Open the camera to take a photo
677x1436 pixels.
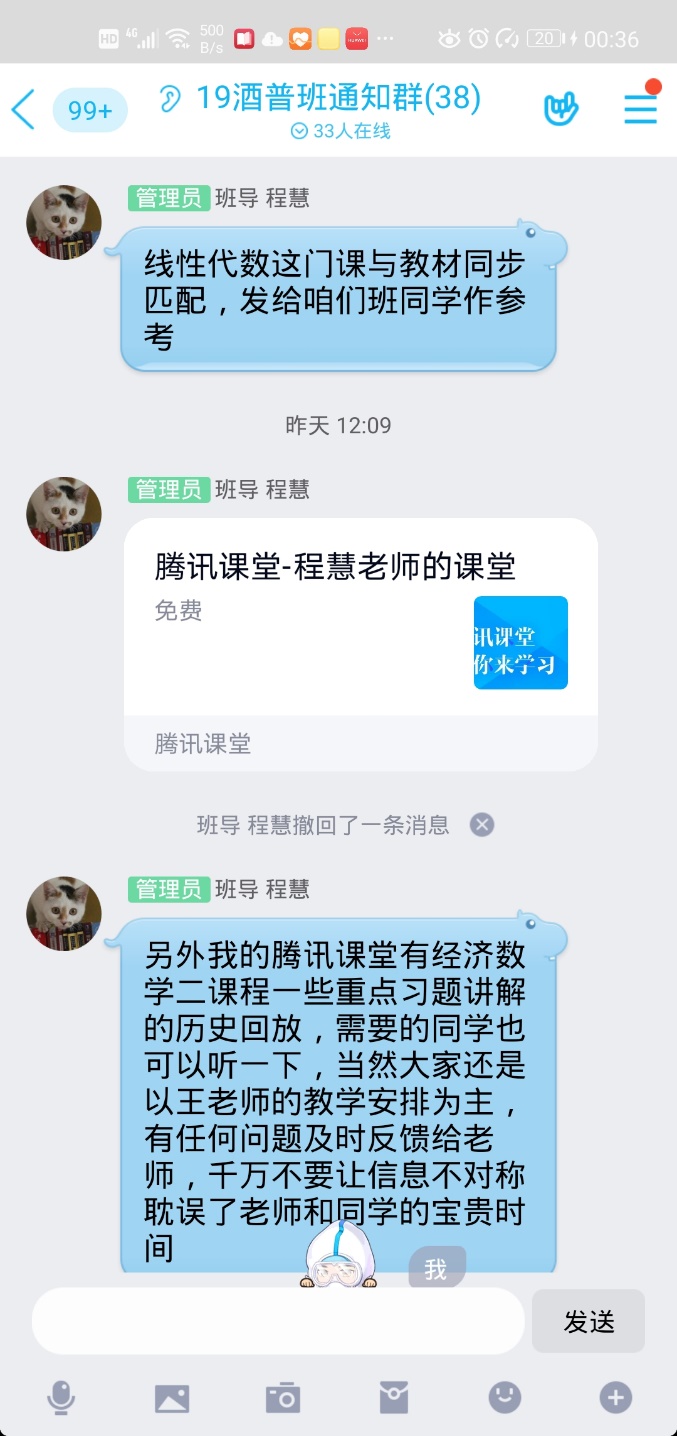(283, 1398)
